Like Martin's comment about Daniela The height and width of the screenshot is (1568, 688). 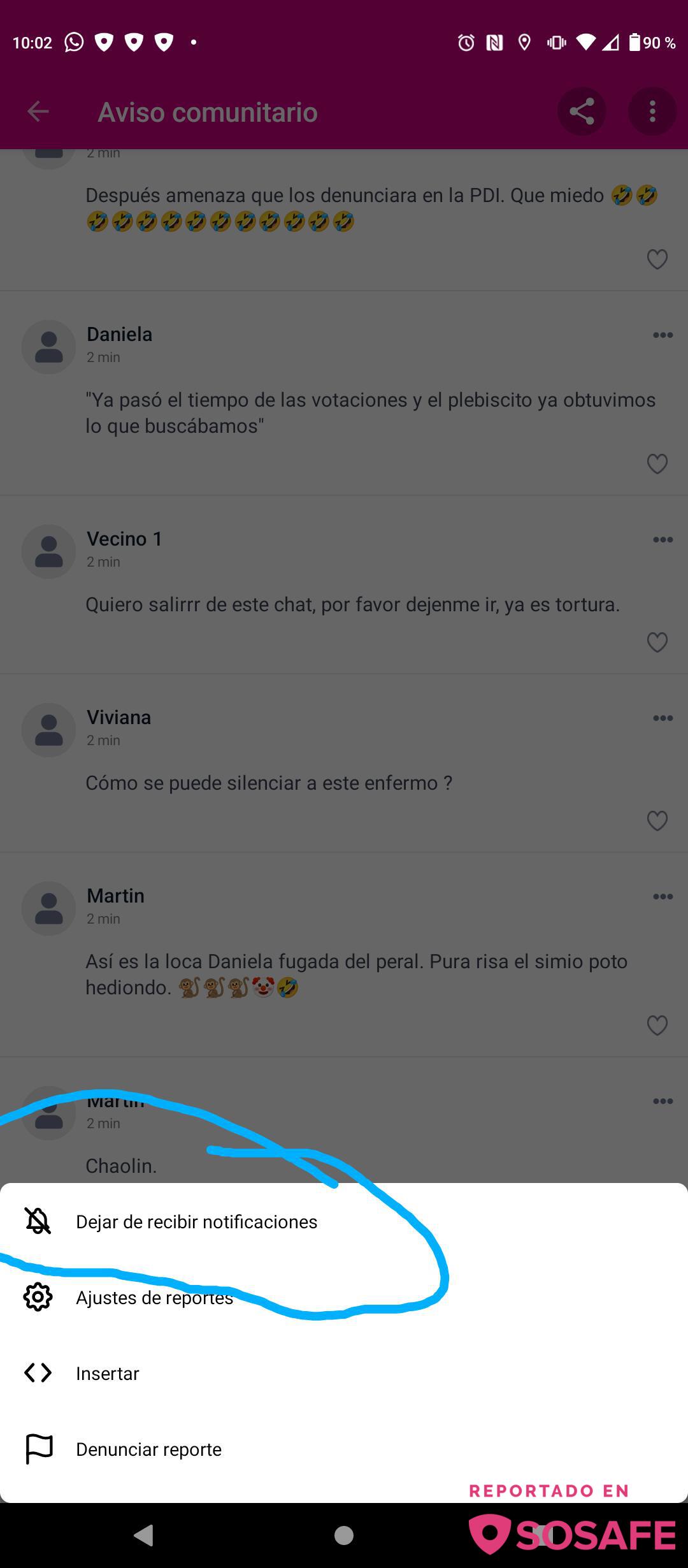click(x=657, y=1026)
